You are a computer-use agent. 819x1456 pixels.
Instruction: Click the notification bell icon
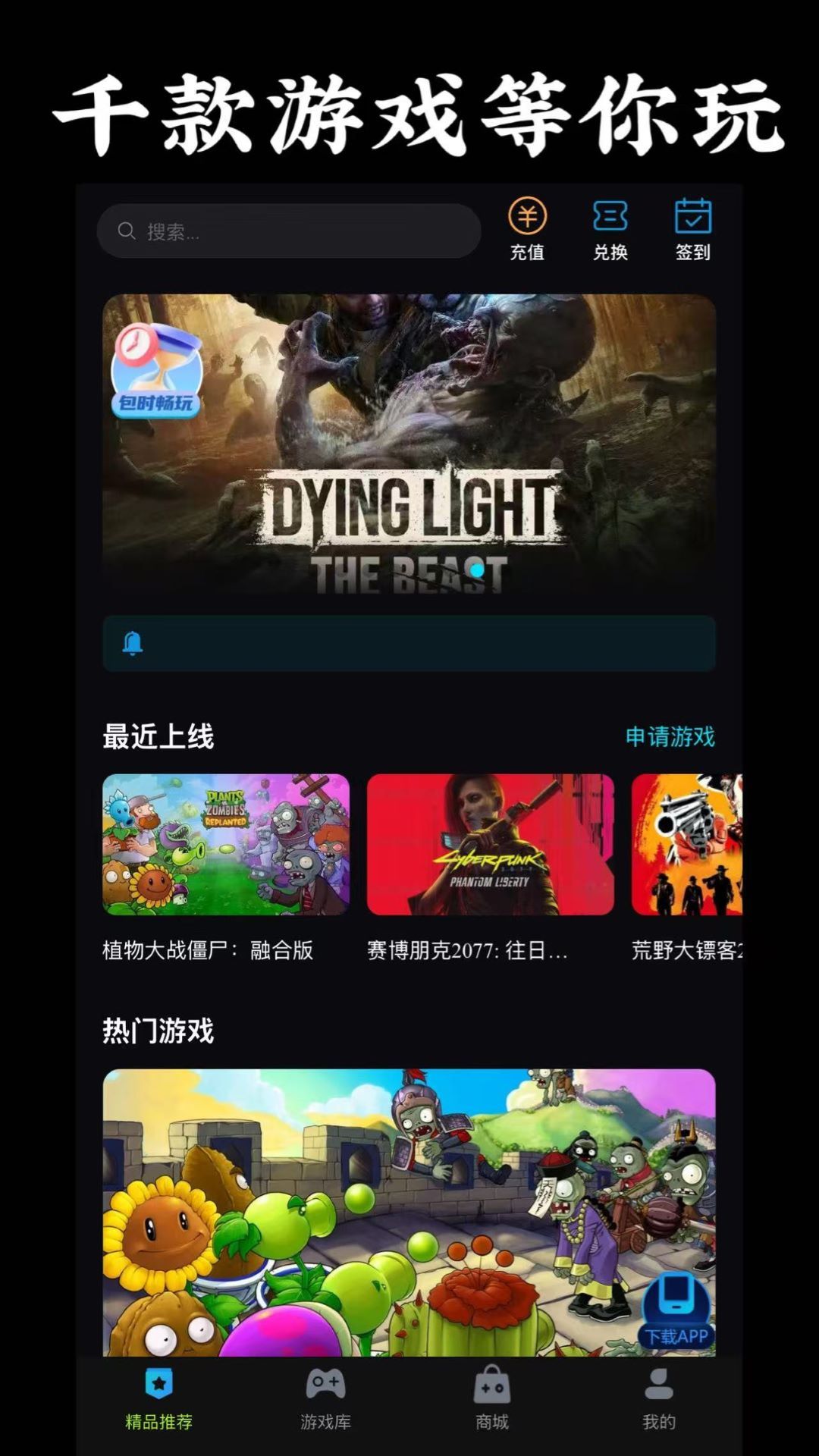coord(133,643)
